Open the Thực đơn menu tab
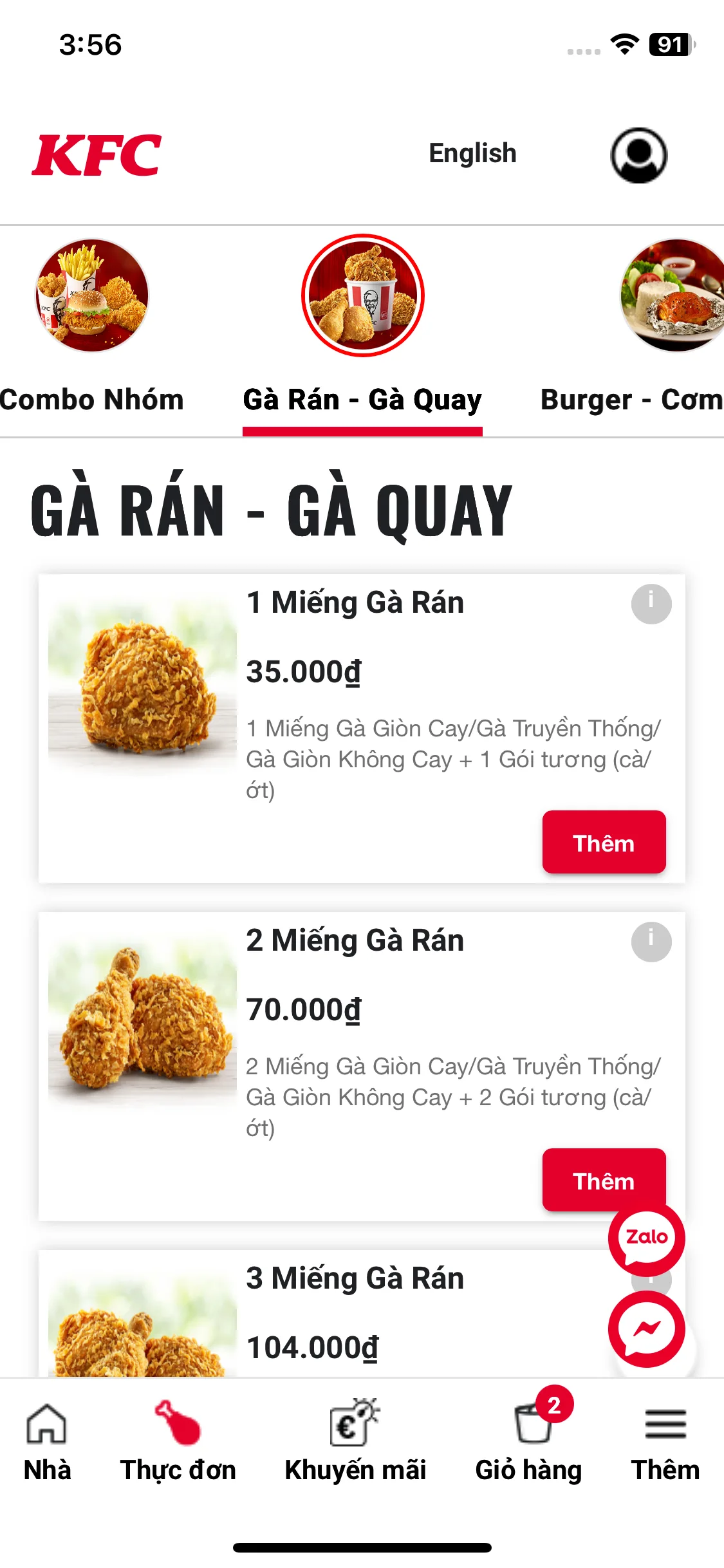The height and width of the screenshot is (1568, 724). pyautogui.click(x=178, y=1442)
